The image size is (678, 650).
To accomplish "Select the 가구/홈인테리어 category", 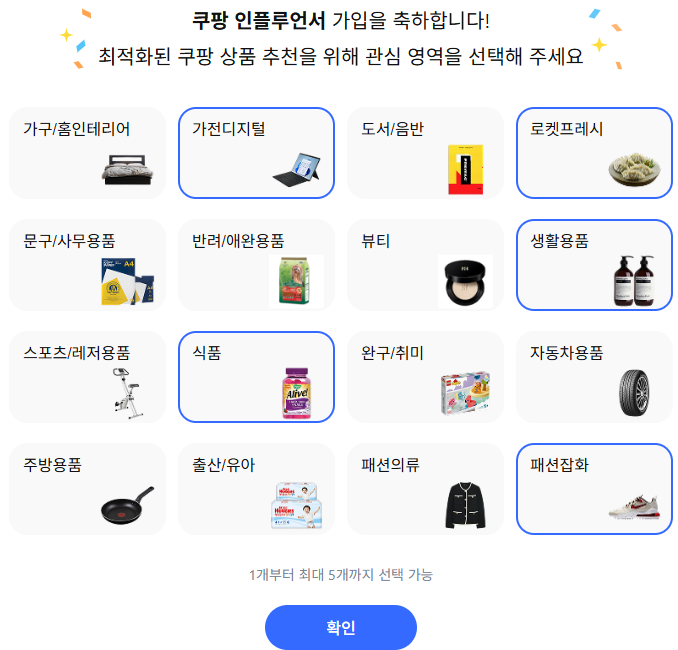I will click(x=87, y=153).
